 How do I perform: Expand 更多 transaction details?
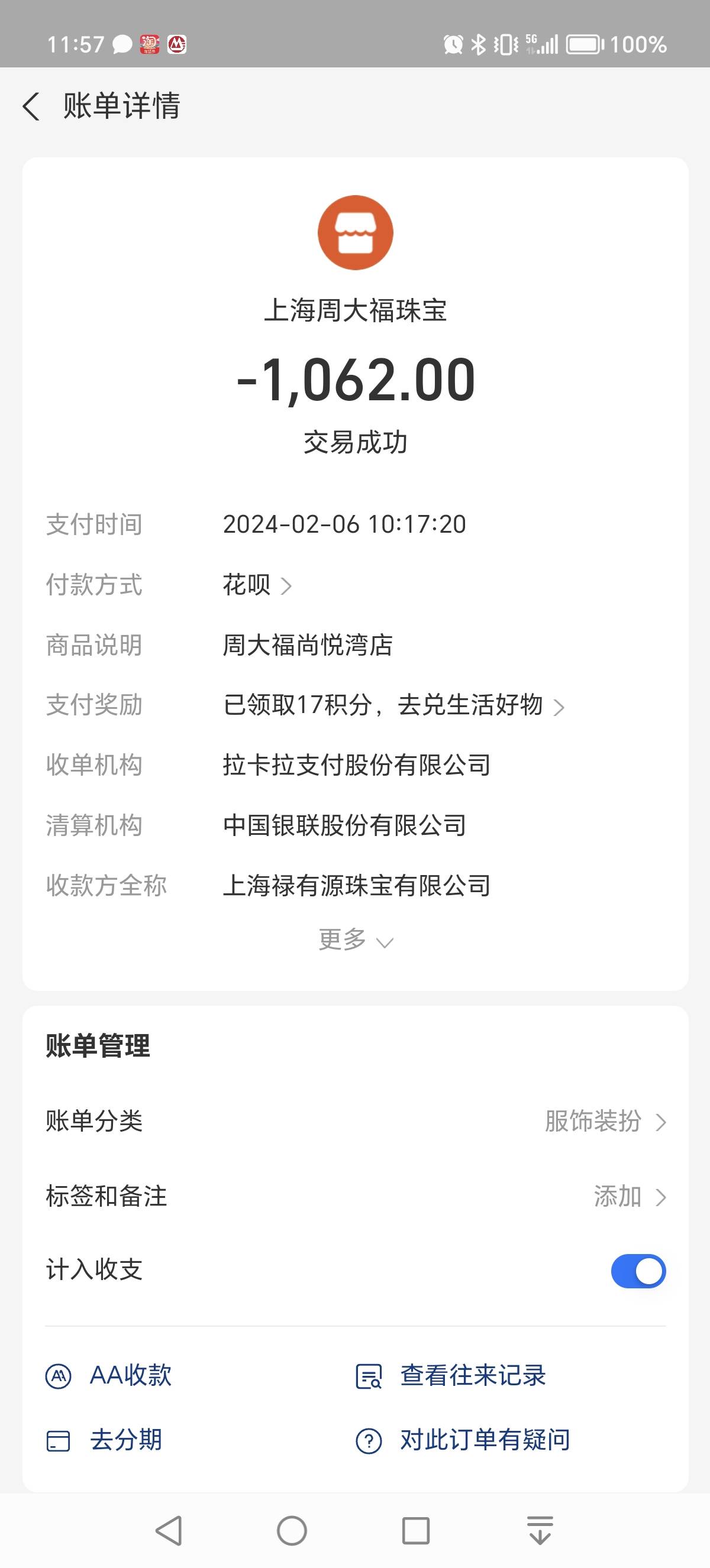coord(356,940)
